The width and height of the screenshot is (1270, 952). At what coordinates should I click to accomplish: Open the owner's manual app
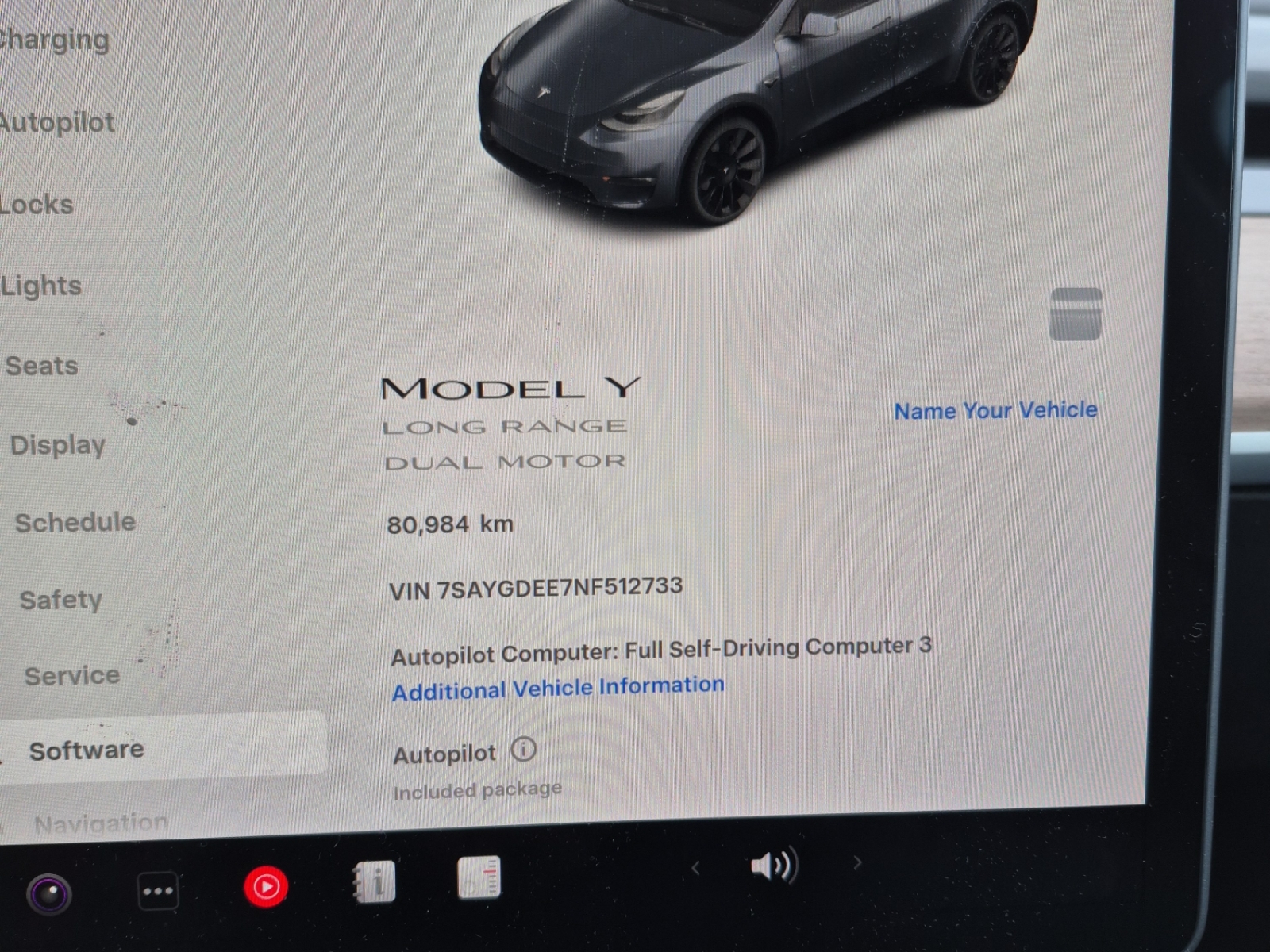pyautogui.click(x=374, y=881)
